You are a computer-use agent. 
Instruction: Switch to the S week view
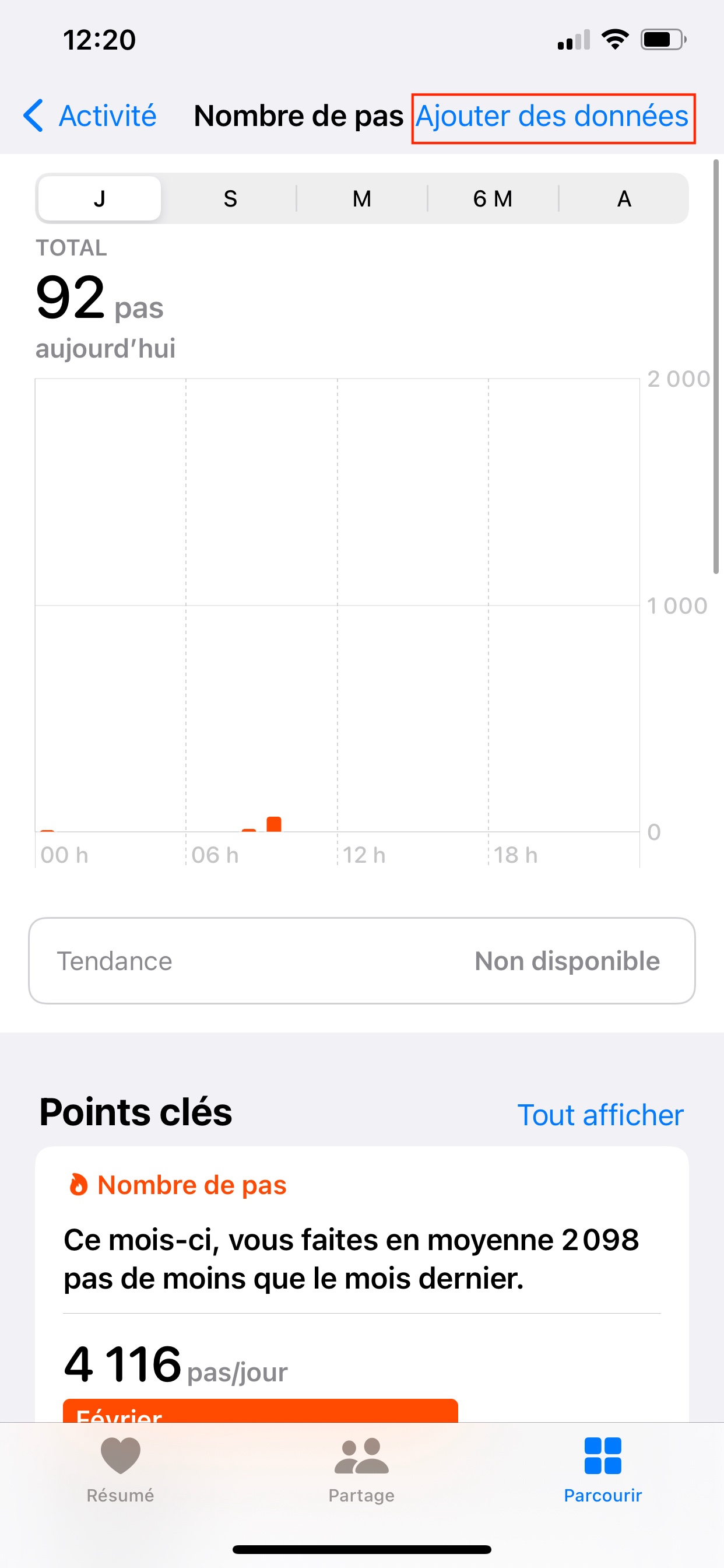pos(231,198)
